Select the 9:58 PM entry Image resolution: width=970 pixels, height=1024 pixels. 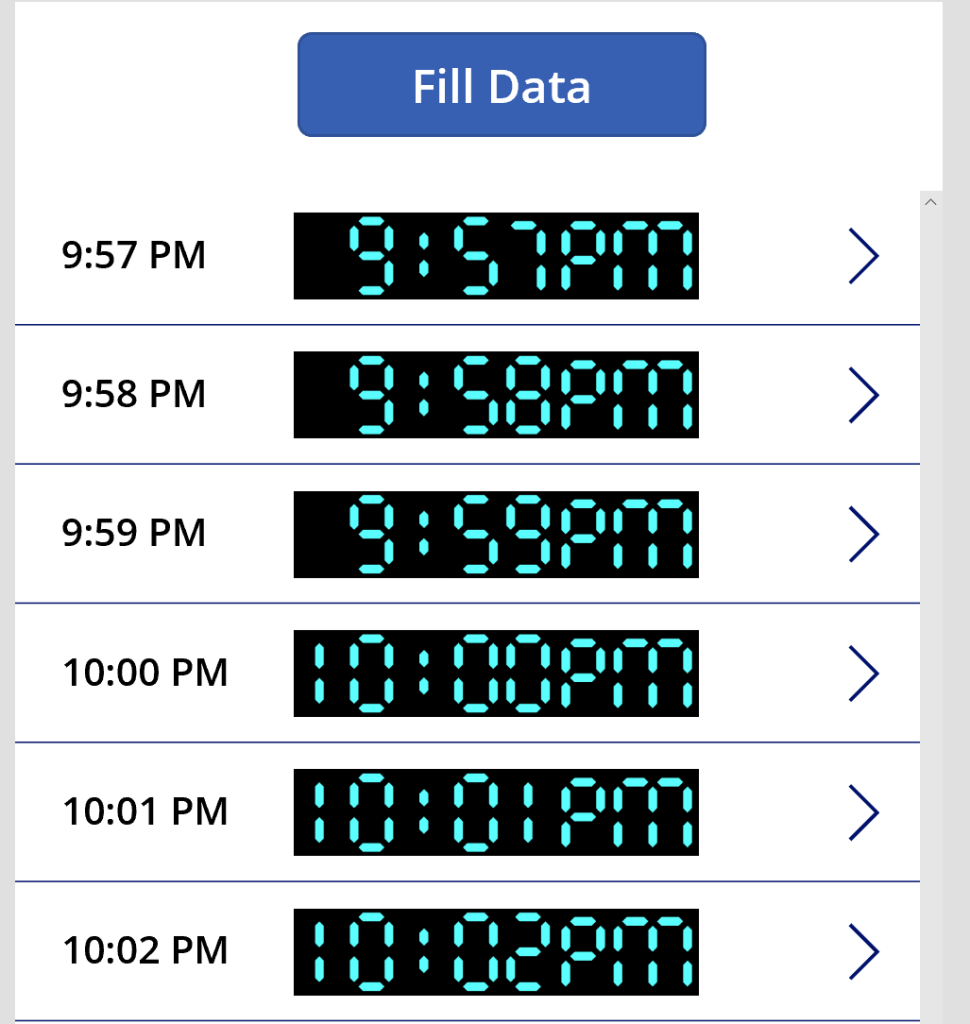click(863, 395)
